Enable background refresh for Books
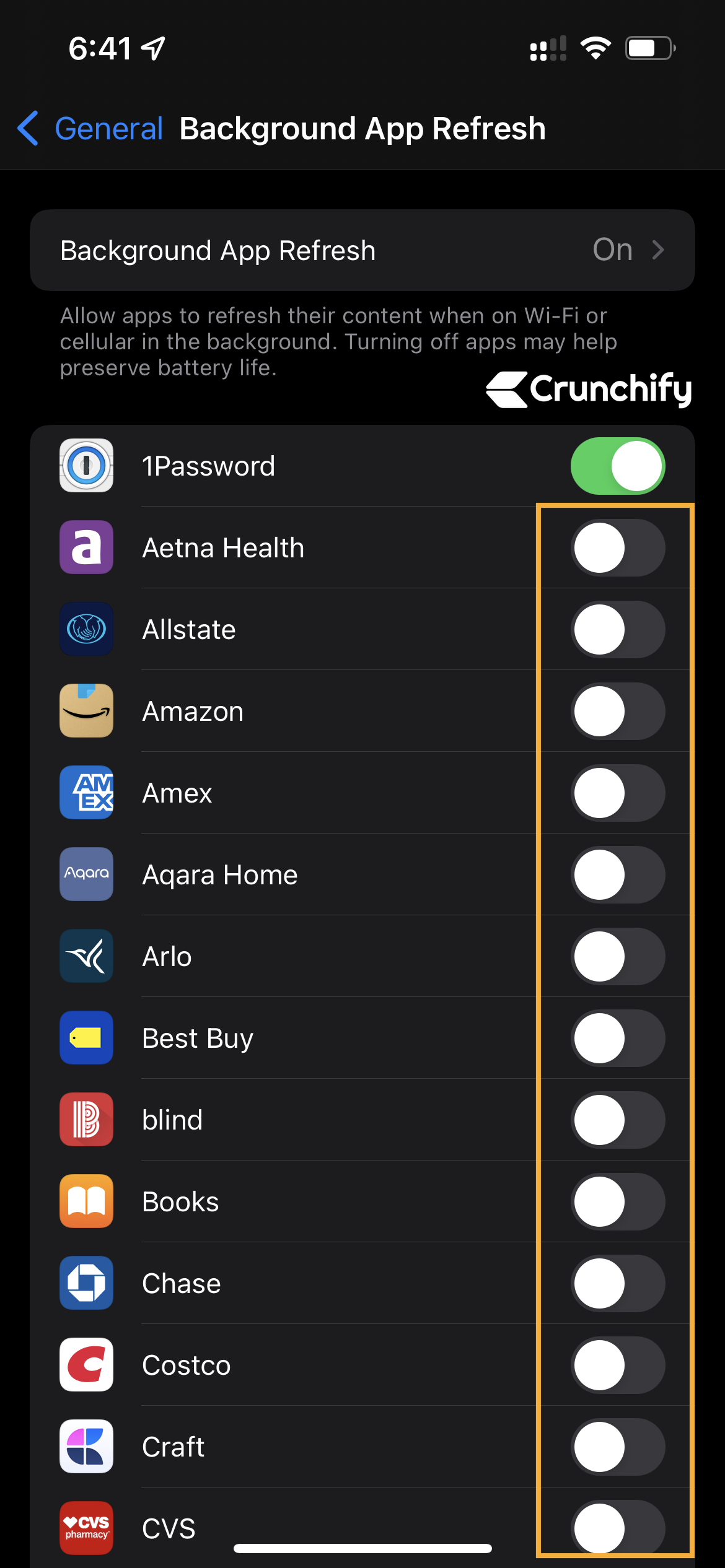725x1568 pixels. (x=618, y=1202)
